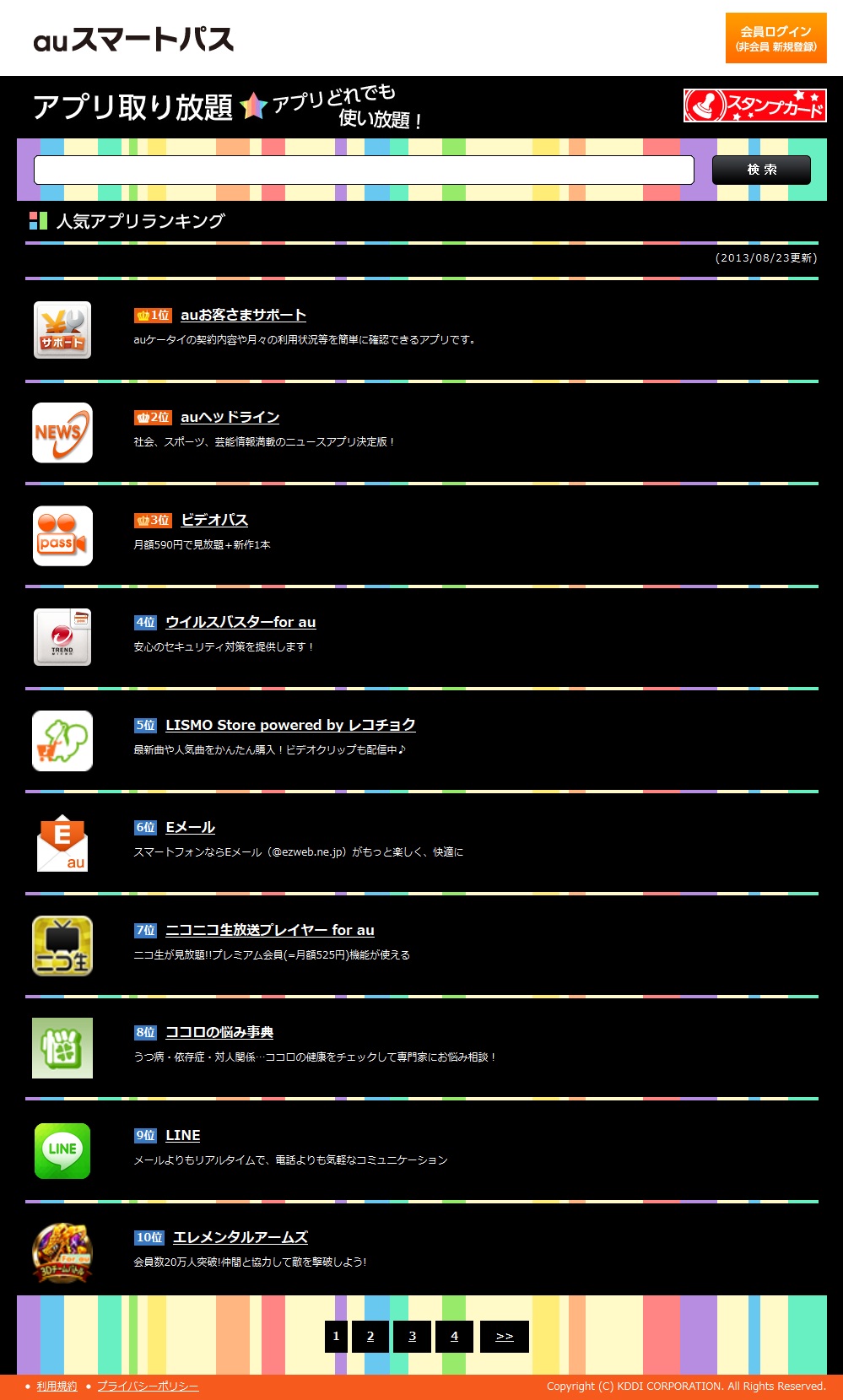Image resolution: width=843 pixels, height=1400 pixels.
Task: Jump to ranking page 3
Action: [x=412, y=1336]
